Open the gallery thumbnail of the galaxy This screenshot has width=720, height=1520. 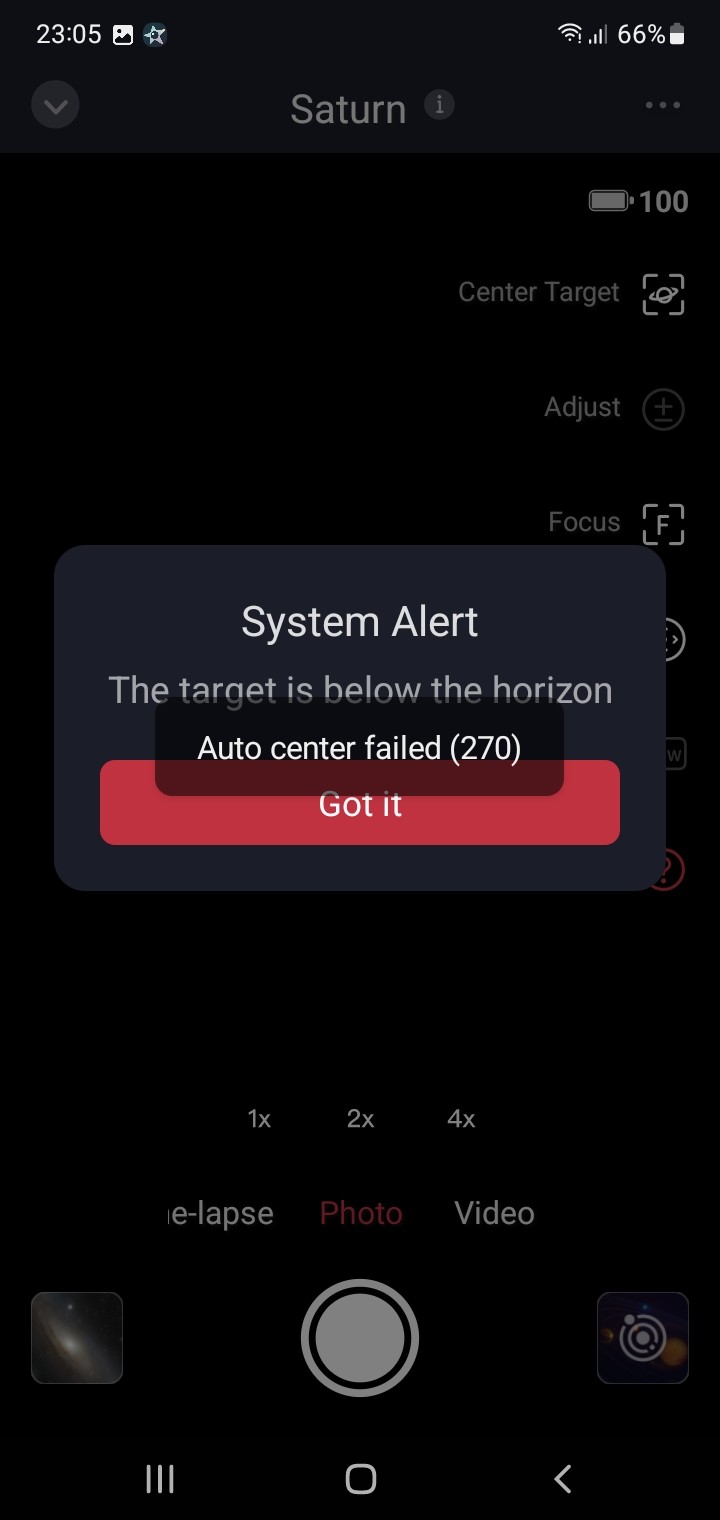pos(77,1337)
